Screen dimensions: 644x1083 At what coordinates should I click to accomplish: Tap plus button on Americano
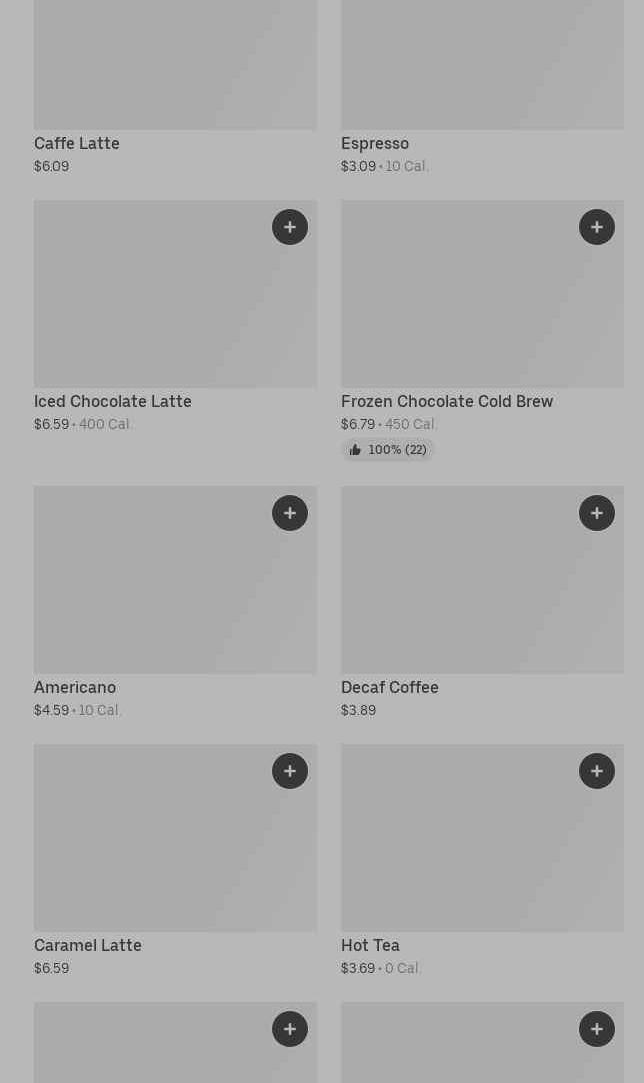(x=290, y=513)
